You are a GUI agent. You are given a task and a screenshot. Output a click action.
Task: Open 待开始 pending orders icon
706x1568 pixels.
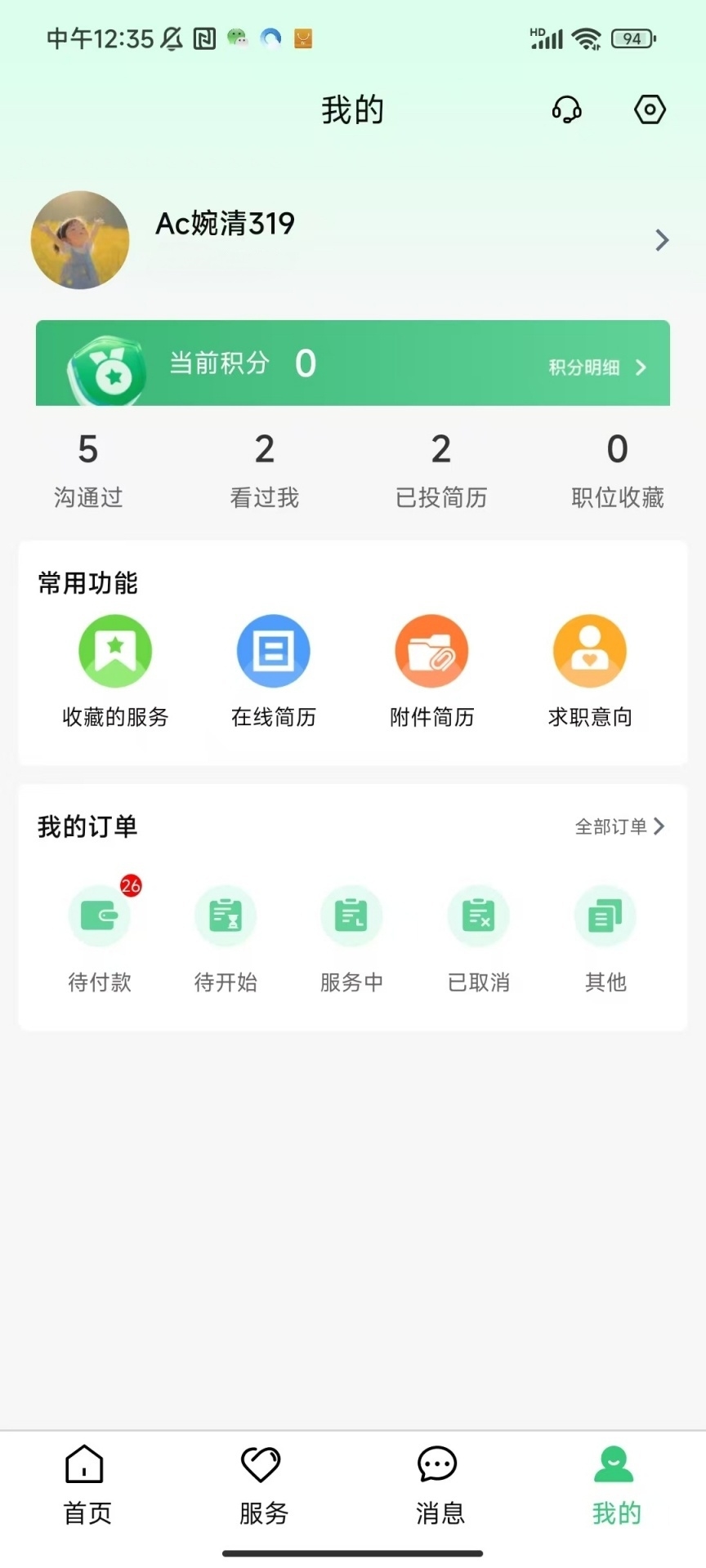(x=226, y=916)
